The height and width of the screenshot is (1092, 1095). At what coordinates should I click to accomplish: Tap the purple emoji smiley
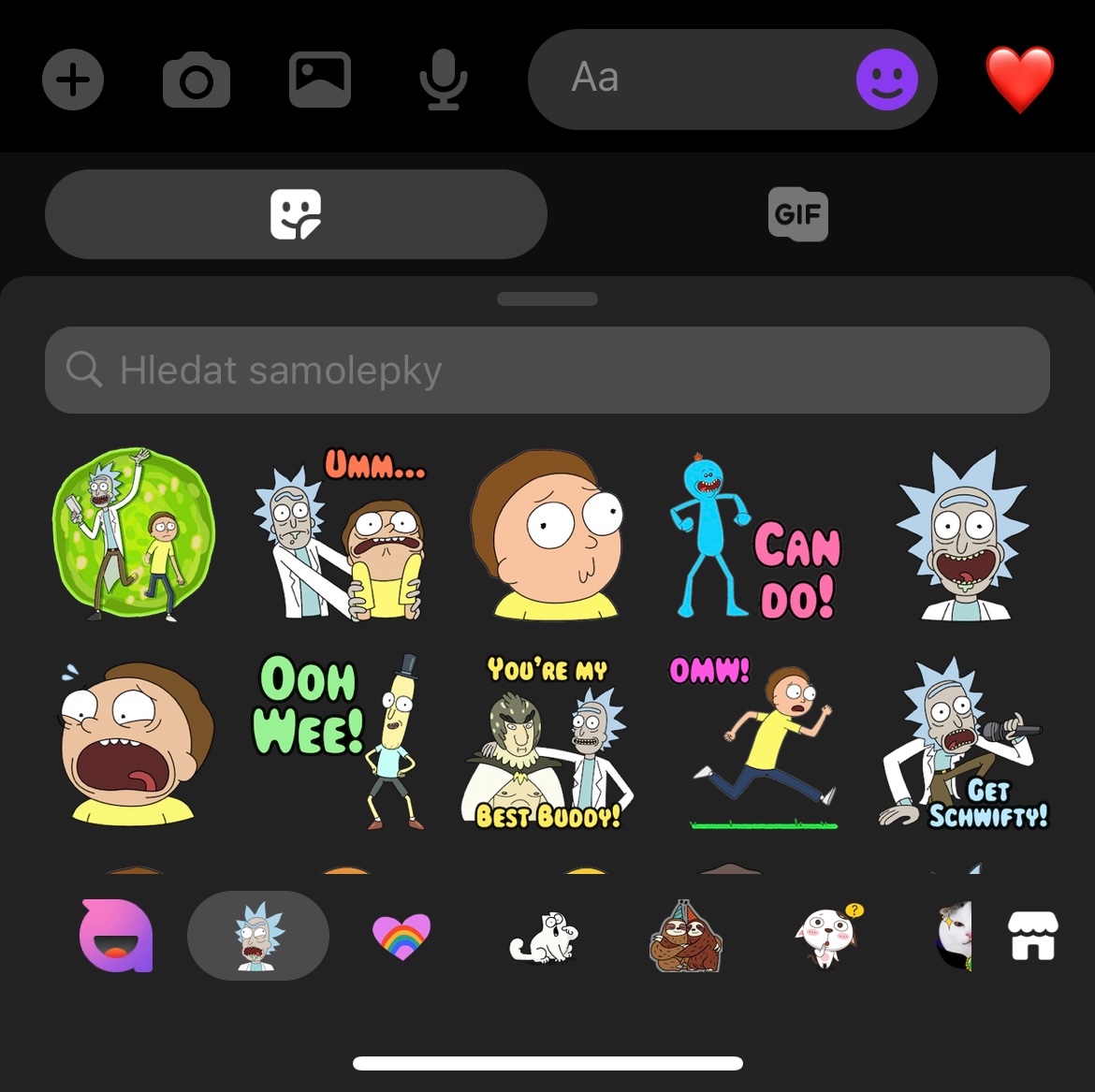point(887,80)
